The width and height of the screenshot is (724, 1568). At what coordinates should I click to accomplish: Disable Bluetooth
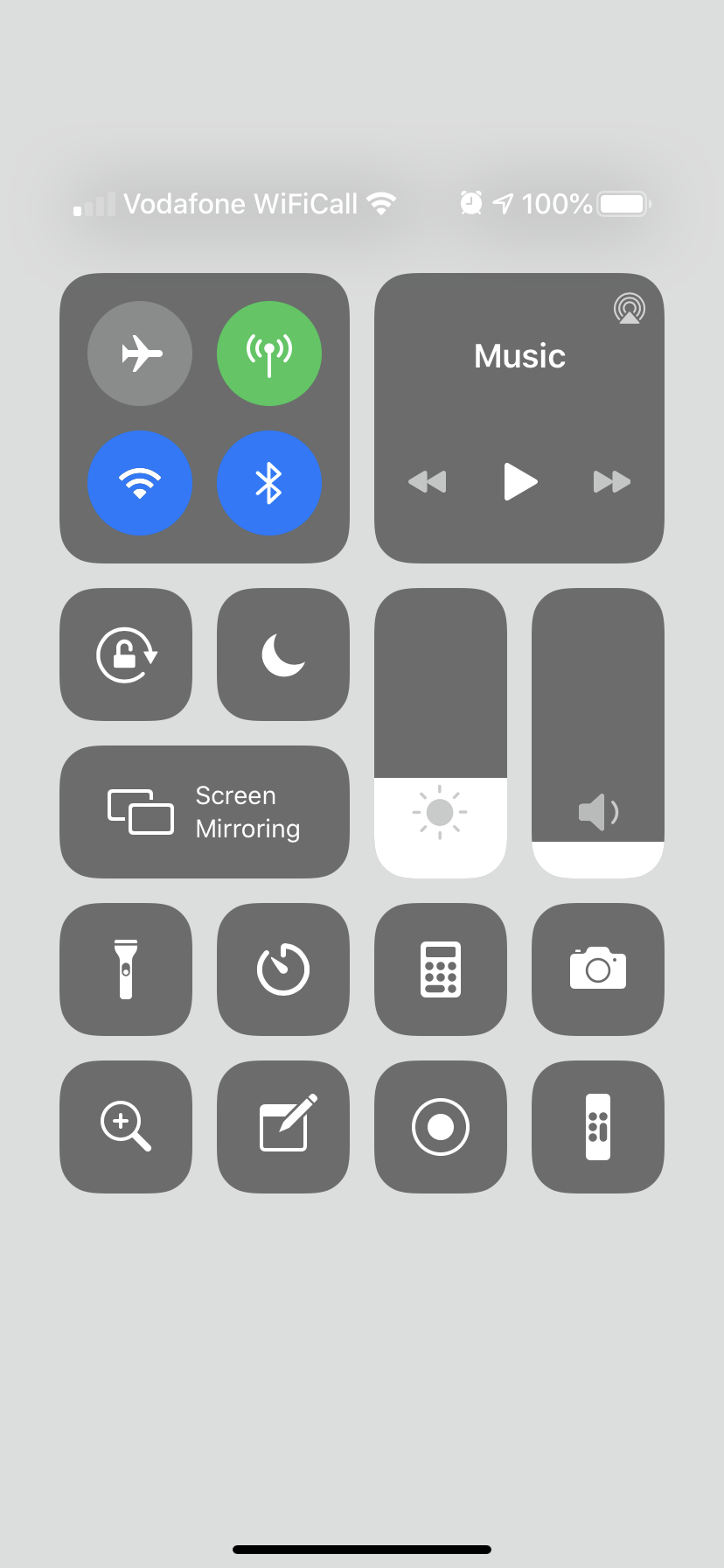pyautogui.click(x=269, y=482)
